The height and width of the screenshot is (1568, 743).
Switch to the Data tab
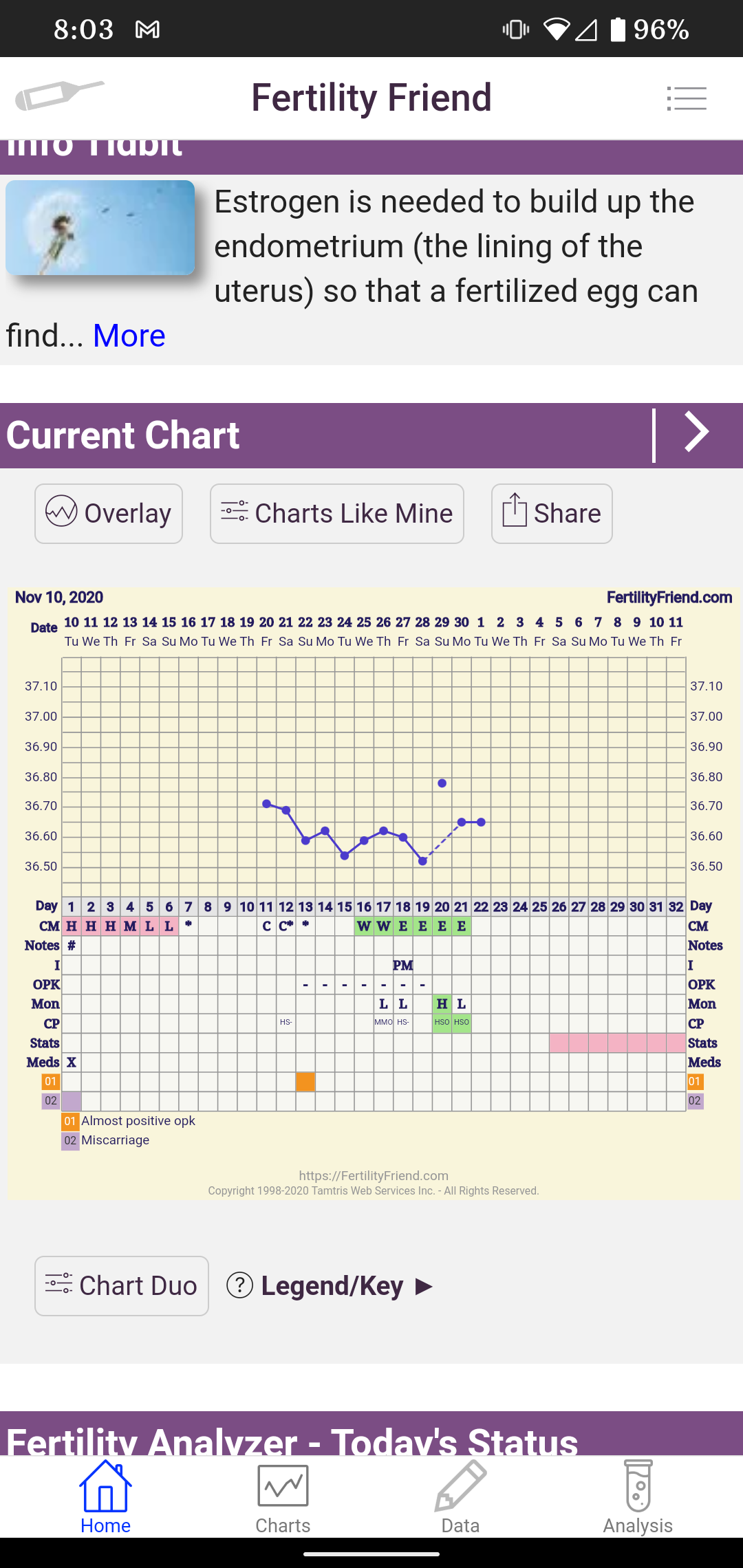(460, 1497)
